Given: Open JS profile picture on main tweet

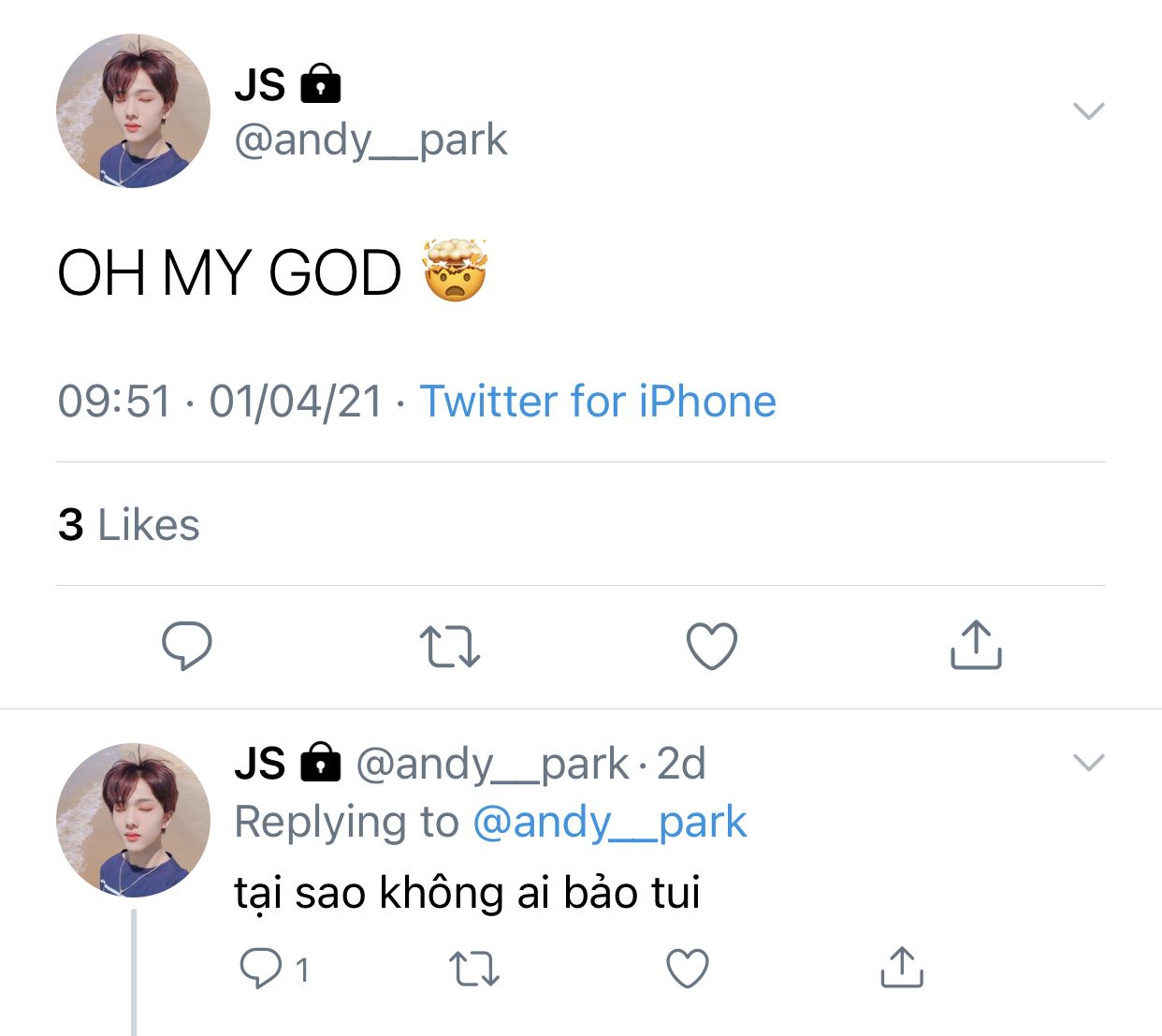Looking at the screenshot, I should [133, 111].
